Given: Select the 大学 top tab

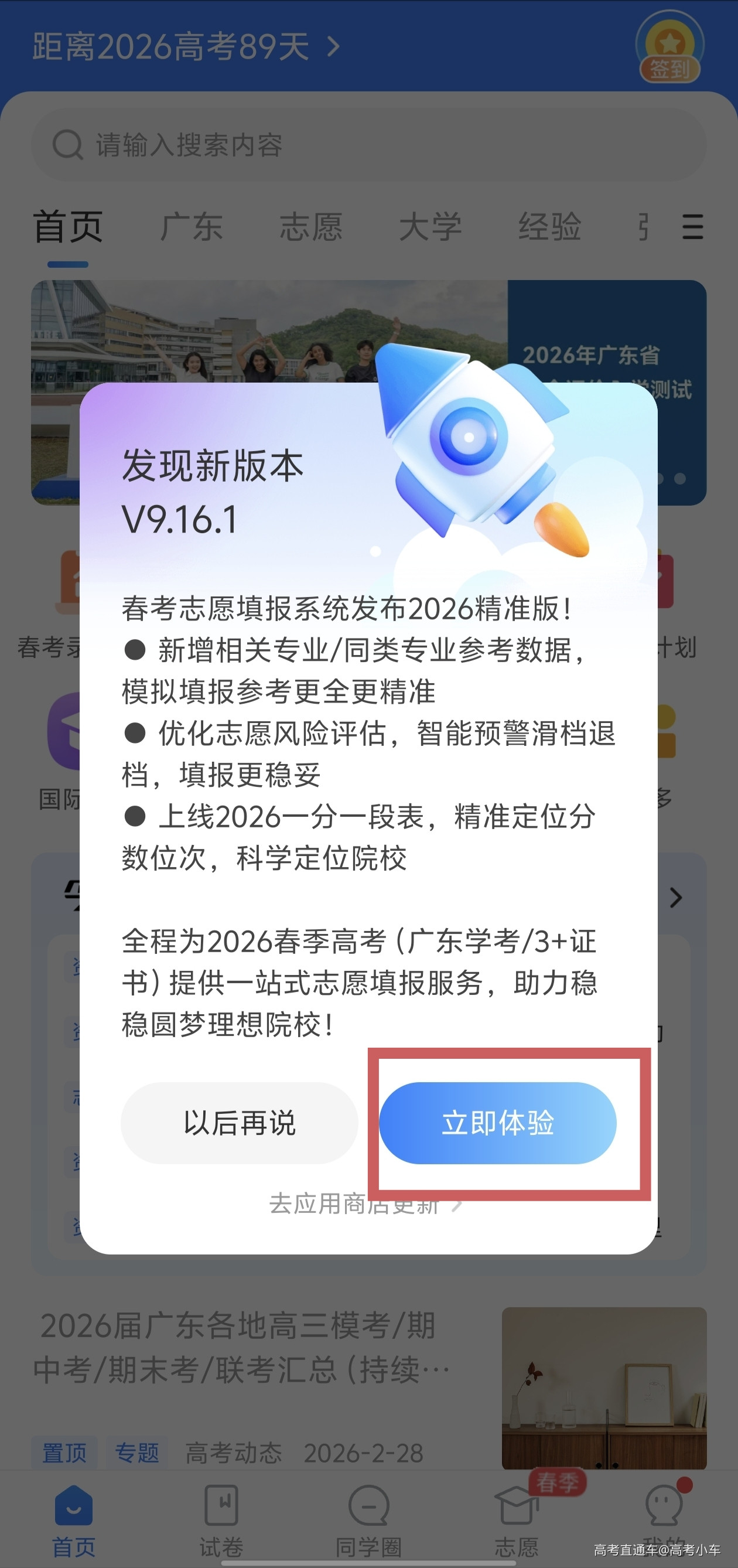Looking at the screenshot, I should 430,227.
